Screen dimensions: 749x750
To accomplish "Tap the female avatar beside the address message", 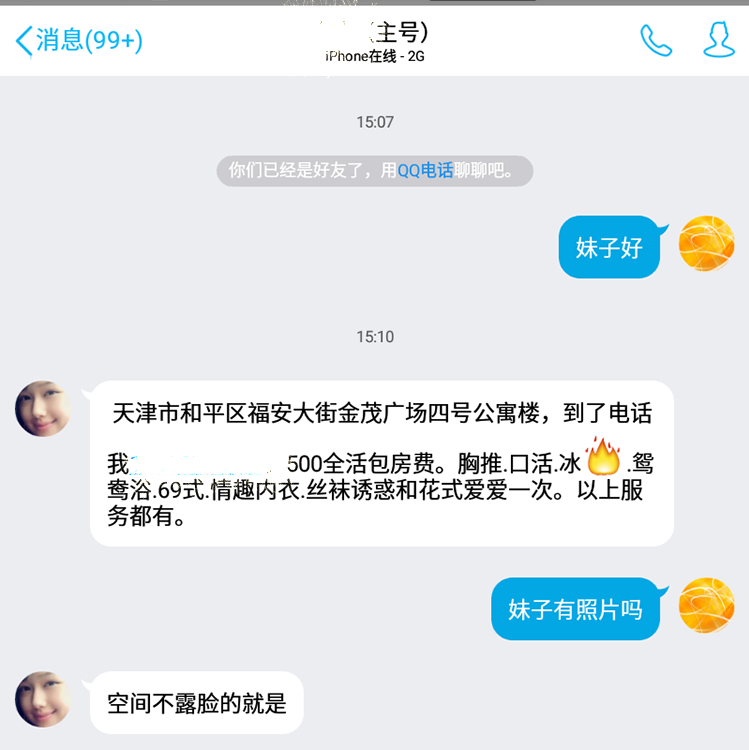I will point(43,405).
